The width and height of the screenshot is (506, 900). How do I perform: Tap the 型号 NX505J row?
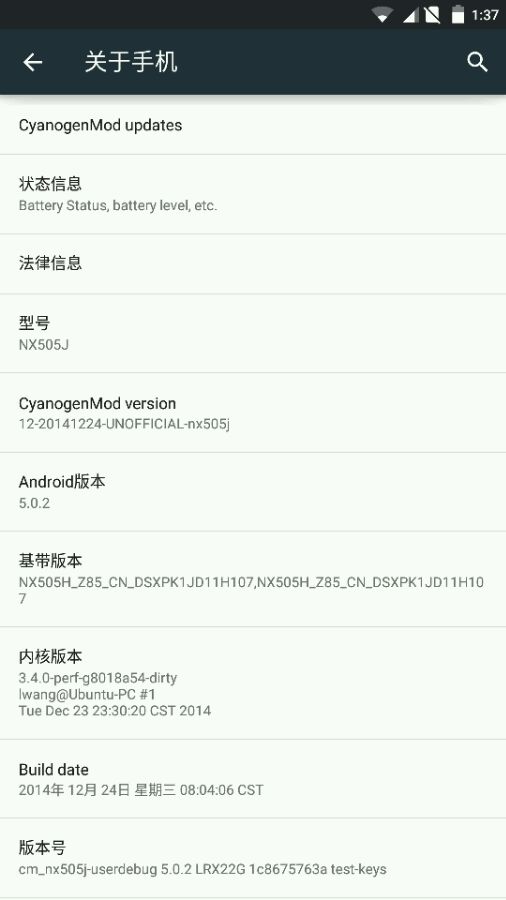pyautogui.click(x=253, y=333)
